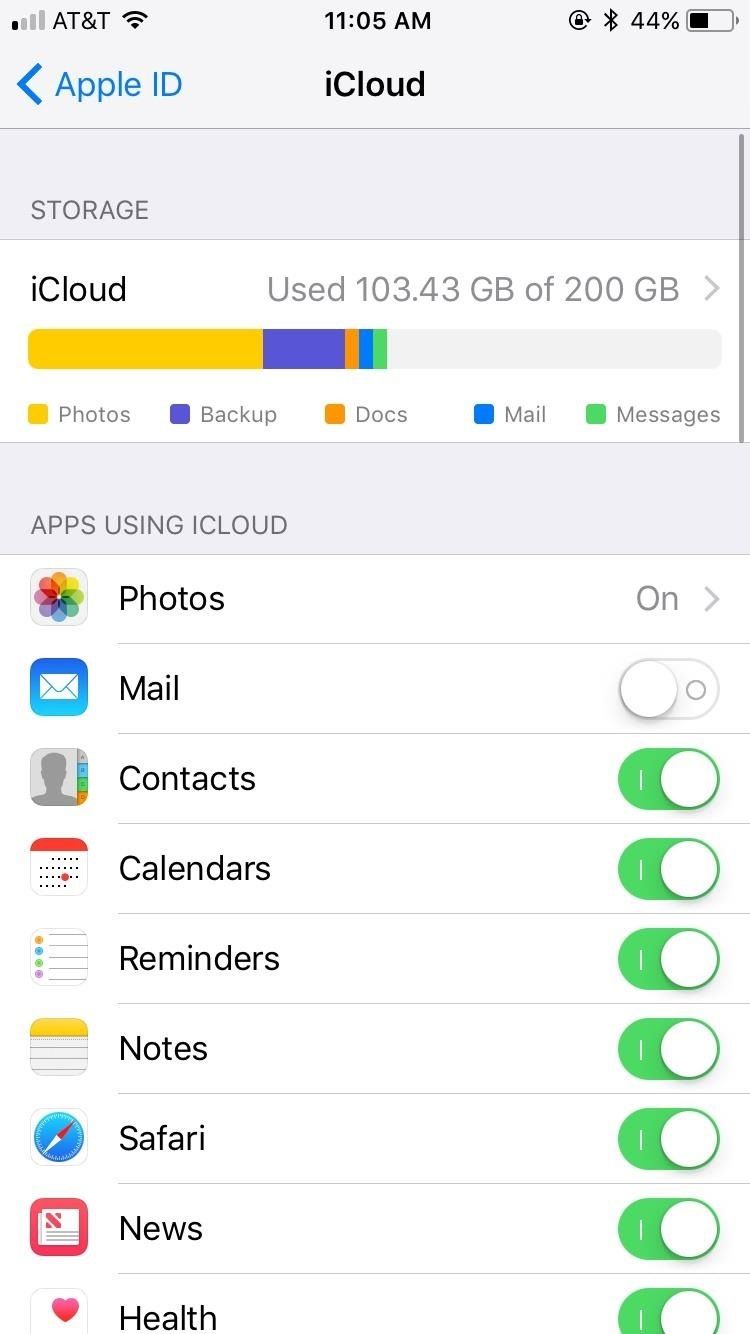Click the Notes app icon
Image resolution: width=750 pixels, height=1334 pixels.
click(x=59, y=1047)
